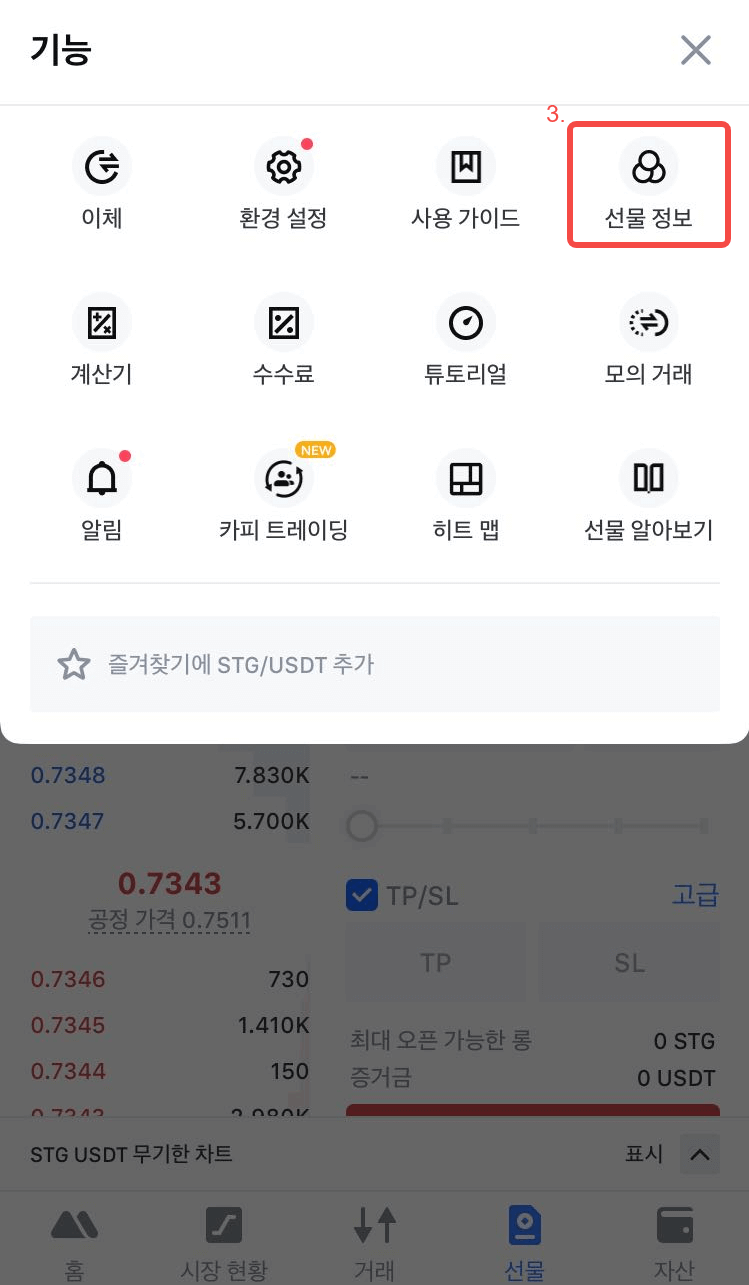Open the 계산기 calculator
The width and height of the screenshot is (749, 1285).
pos(102,342)
